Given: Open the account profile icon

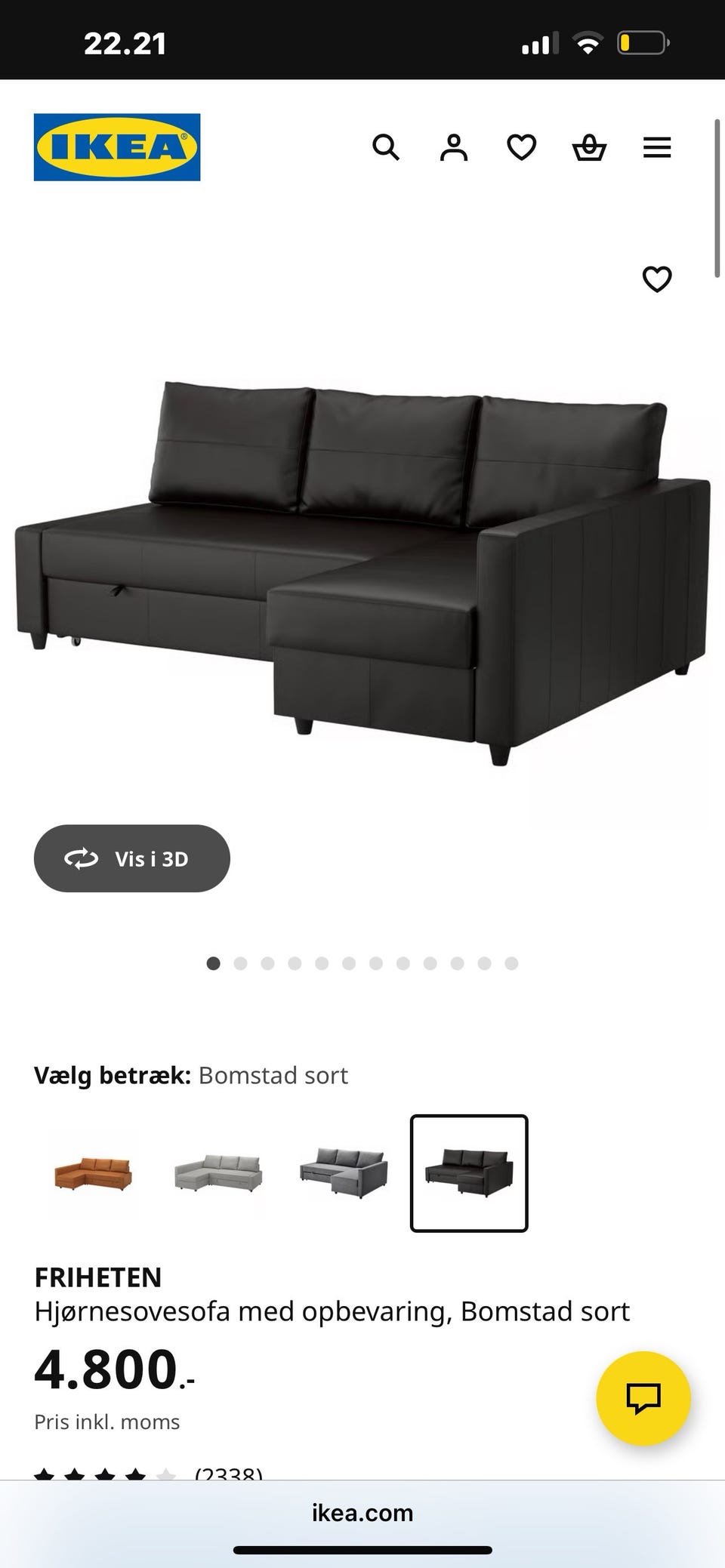Looking at the screenshot, I should point(453,146).
